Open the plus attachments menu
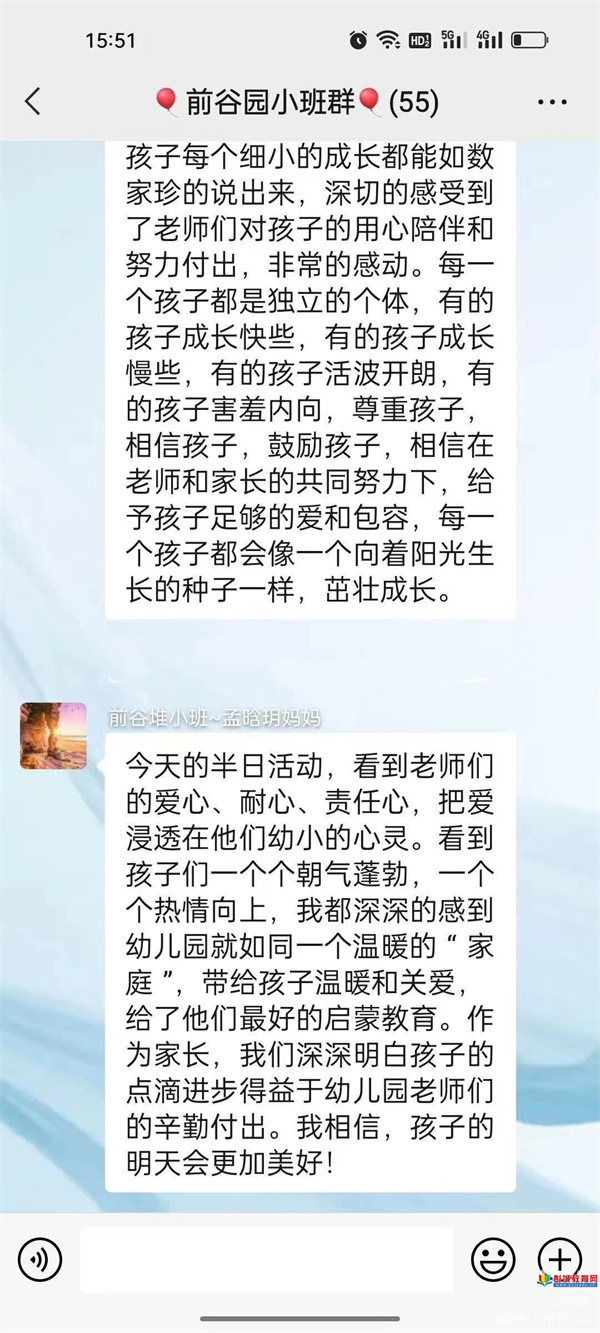The width and height of the screenshot is (600, 1333). point(559,1259)
